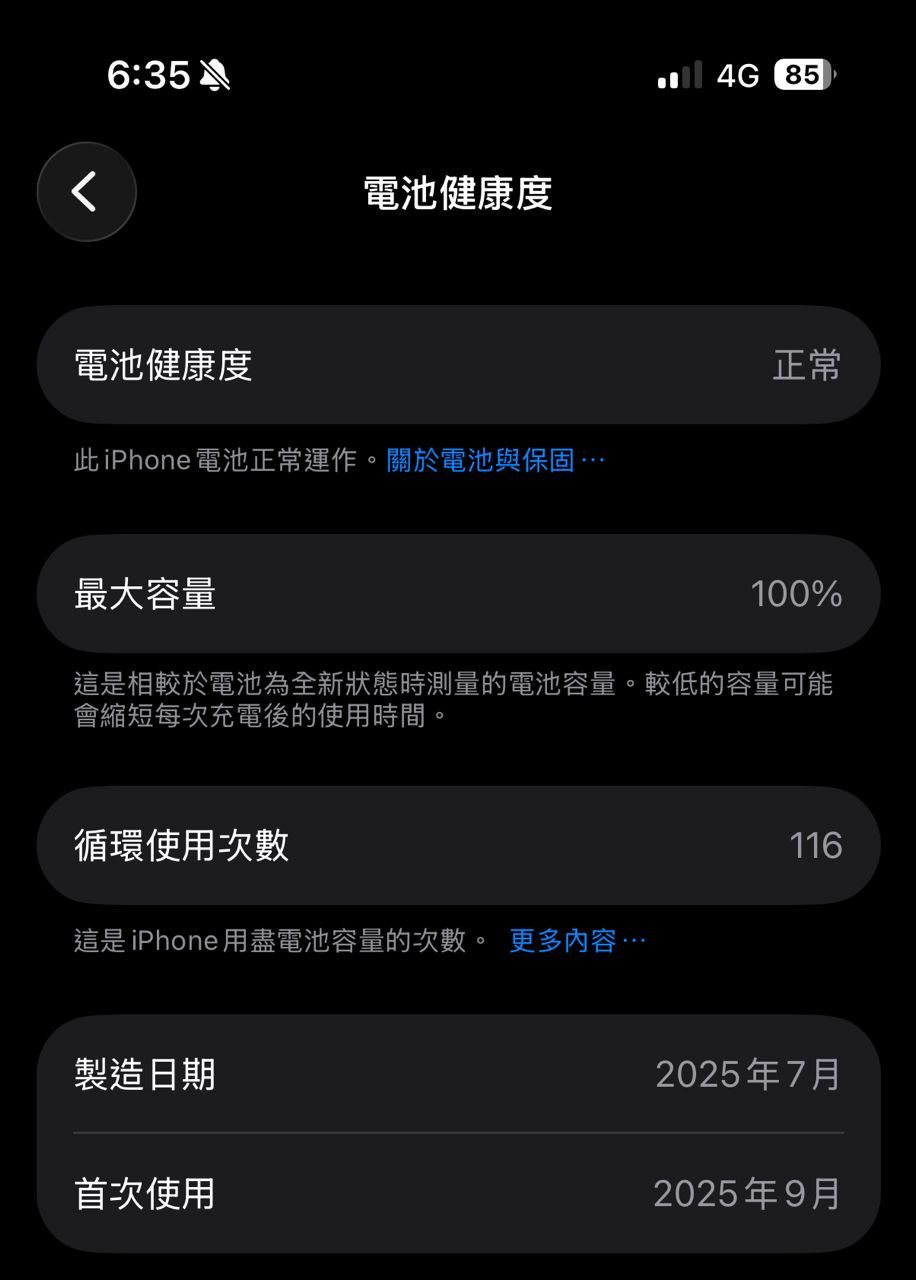Open the 關於電池與保固 link
Screen dimensions: 916x1280
pos(495,460)
